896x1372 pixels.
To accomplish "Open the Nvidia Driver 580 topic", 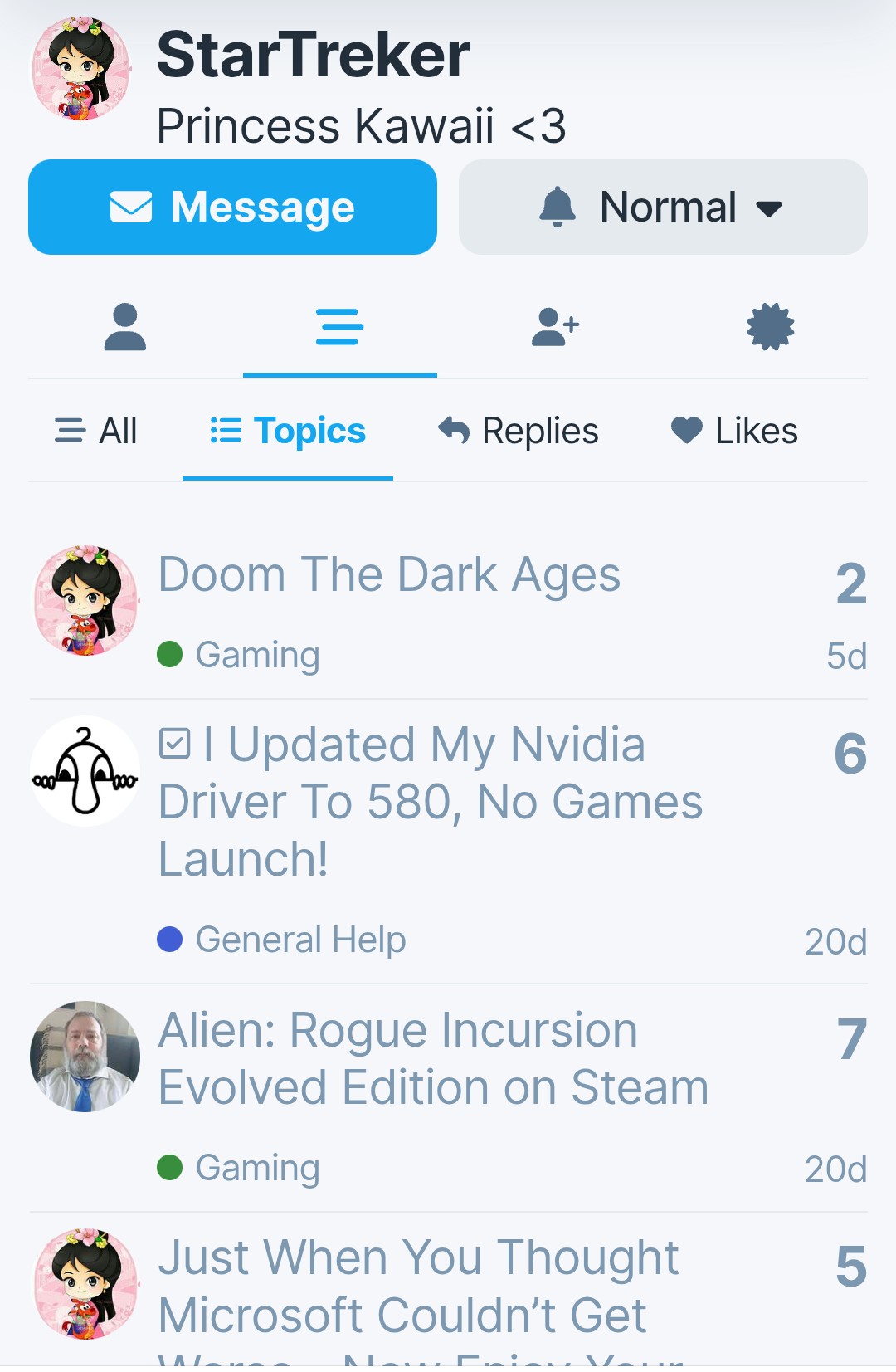I will point(430,802).
